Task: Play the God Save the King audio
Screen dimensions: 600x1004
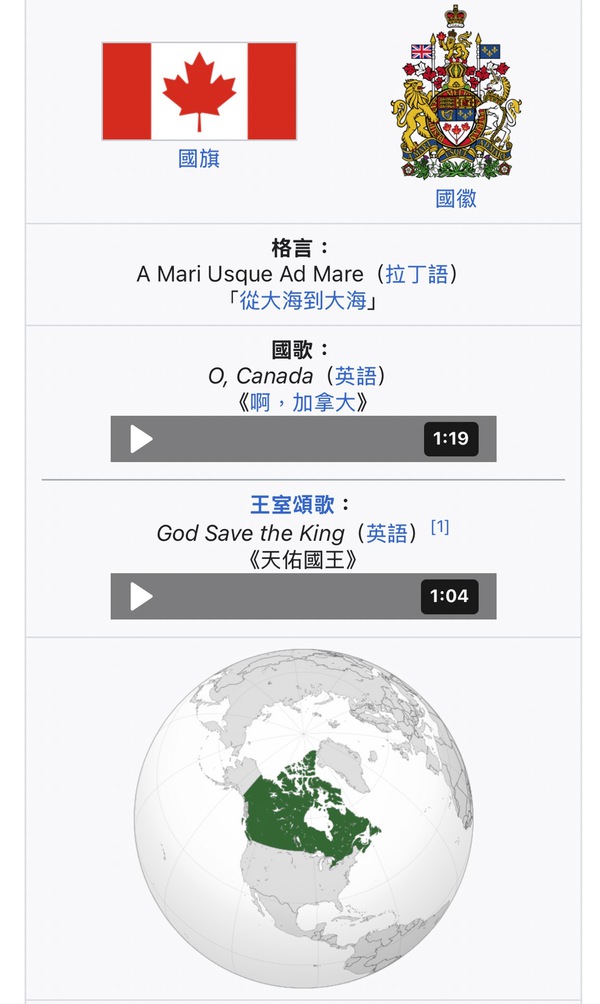Action: [x=142, y=597]
